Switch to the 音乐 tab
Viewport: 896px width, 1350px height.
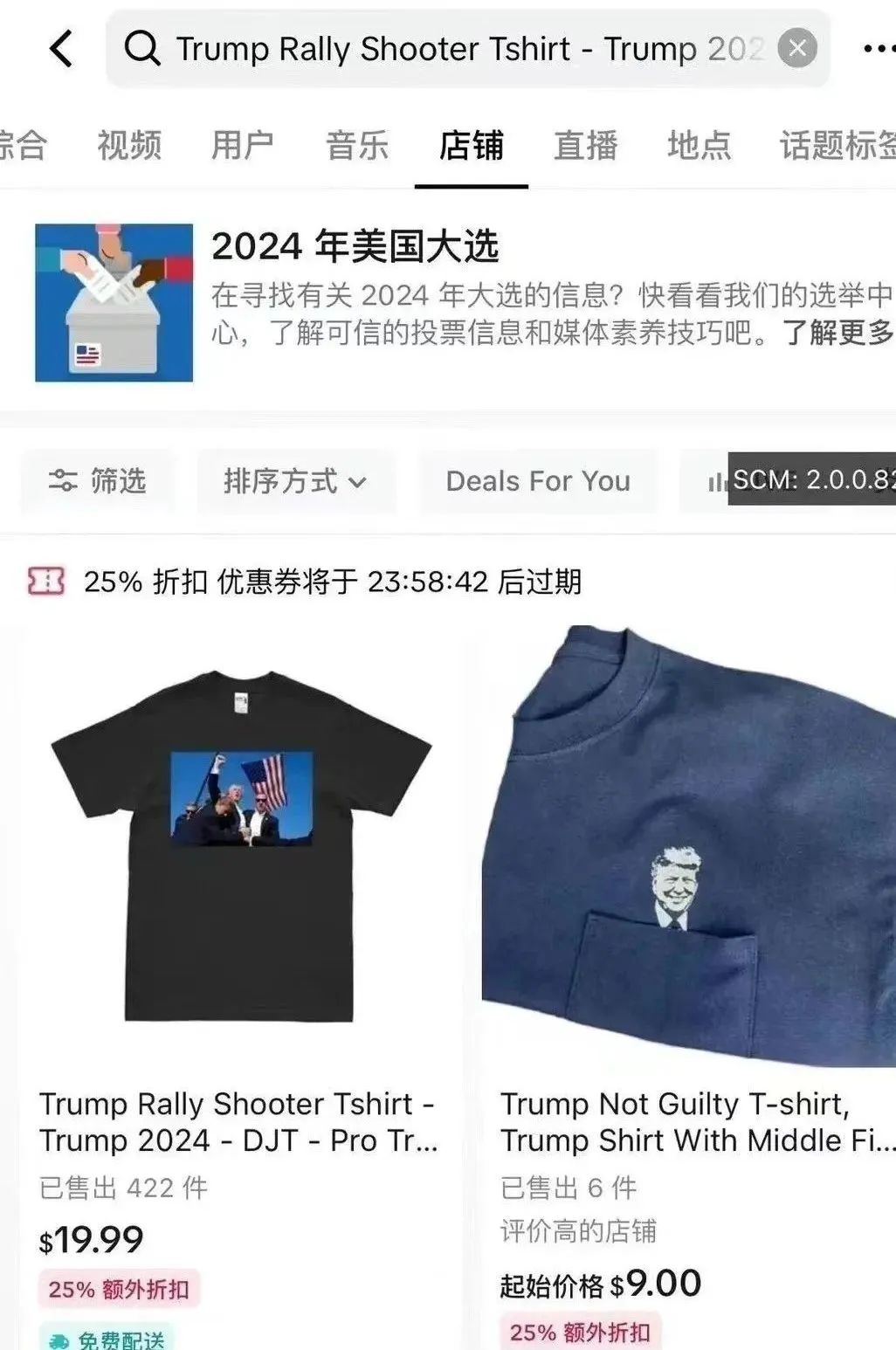tap(357, 145)
